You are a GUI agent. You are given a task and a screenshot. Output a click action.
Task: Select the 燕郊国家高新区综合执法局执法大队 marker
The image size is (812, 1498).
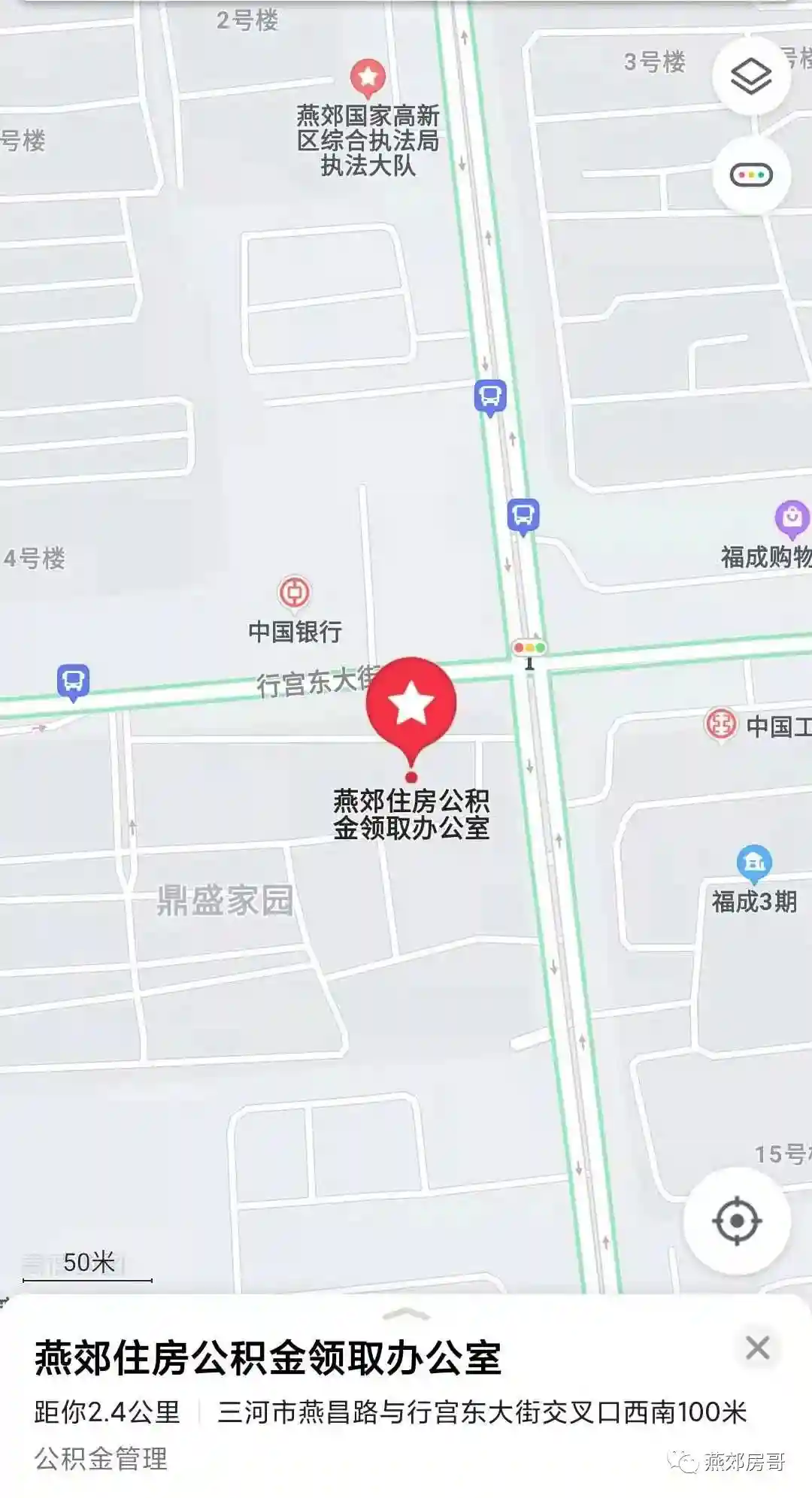[368, 77]
